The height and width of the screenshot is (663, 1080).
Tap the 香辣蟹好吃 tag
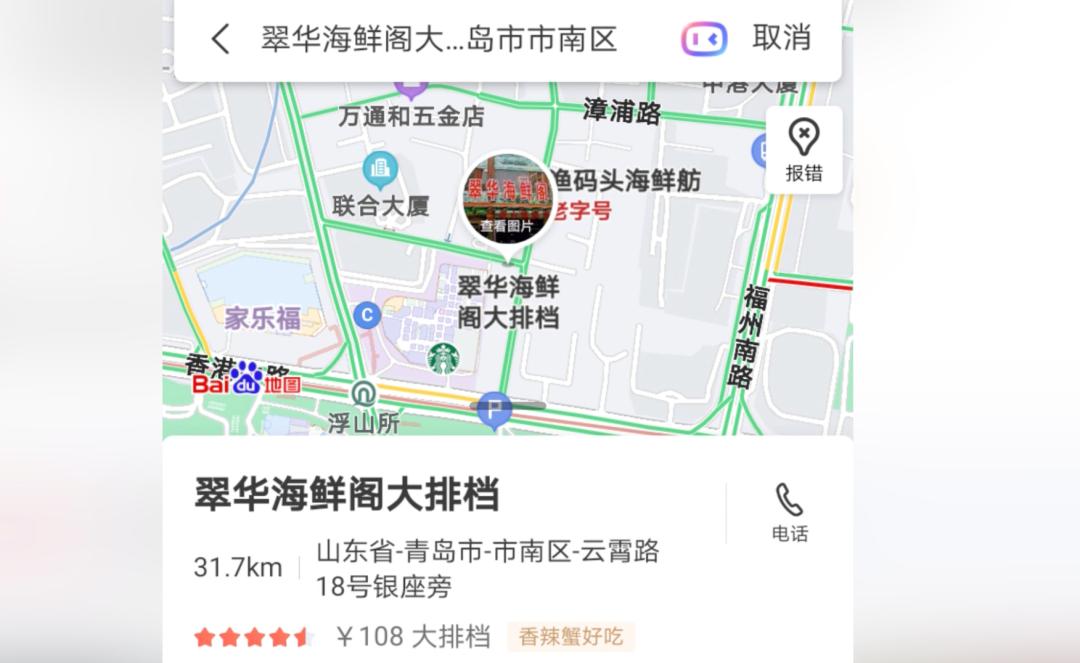pyautogui.click(x=570, y=636)
